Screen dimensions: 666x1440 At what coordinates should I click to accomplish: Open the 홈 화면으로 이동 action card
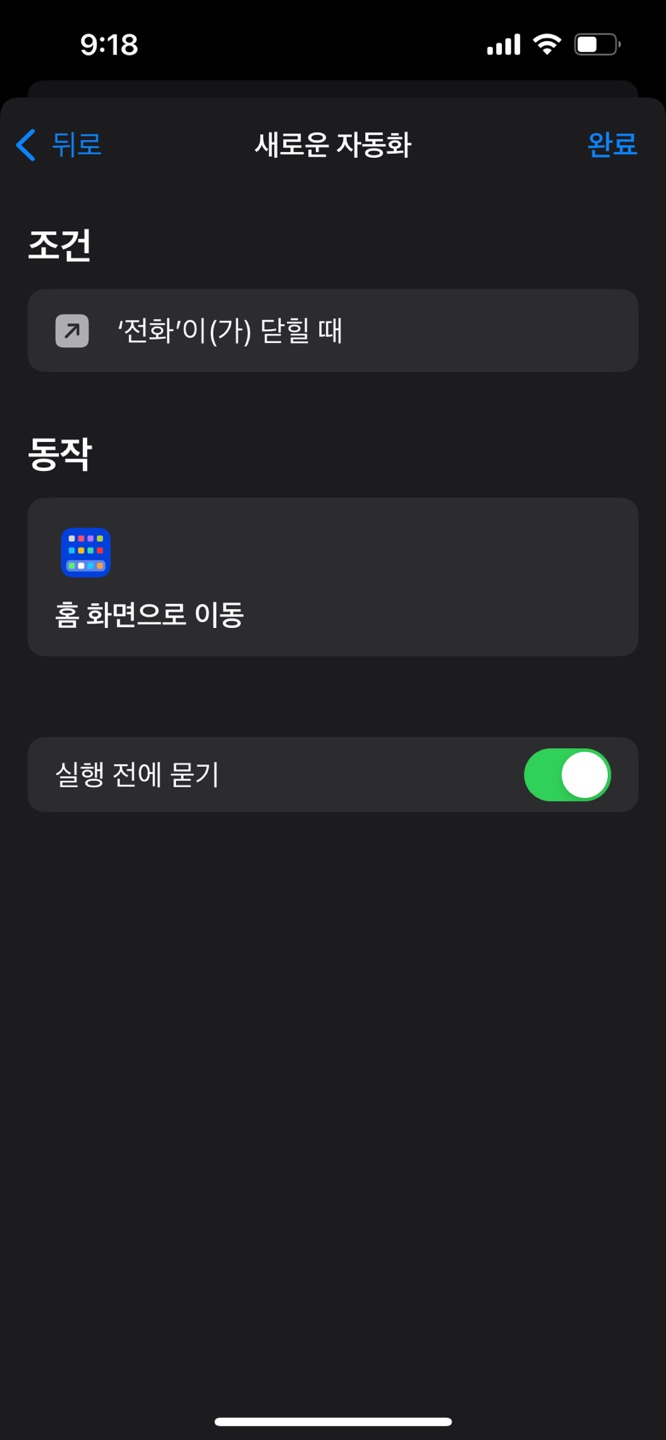point(333,577)
